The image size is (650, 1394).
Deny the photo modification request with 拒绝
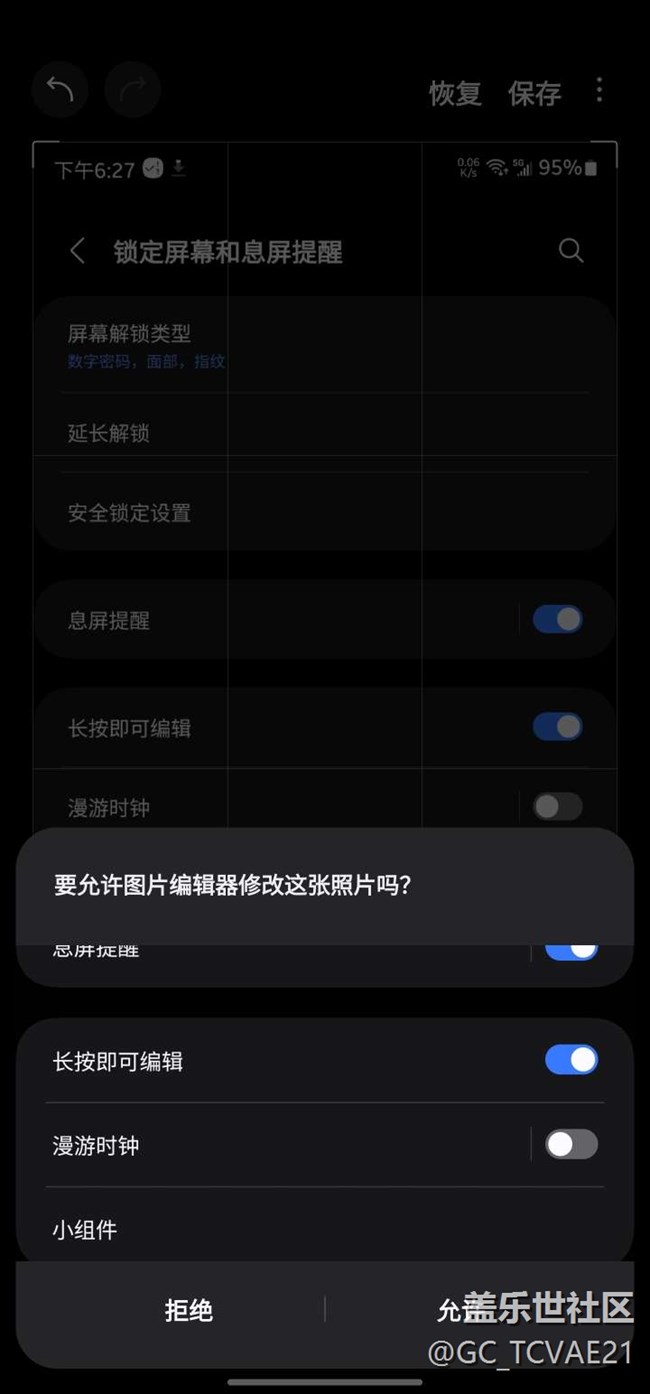tap(188, 1310)
